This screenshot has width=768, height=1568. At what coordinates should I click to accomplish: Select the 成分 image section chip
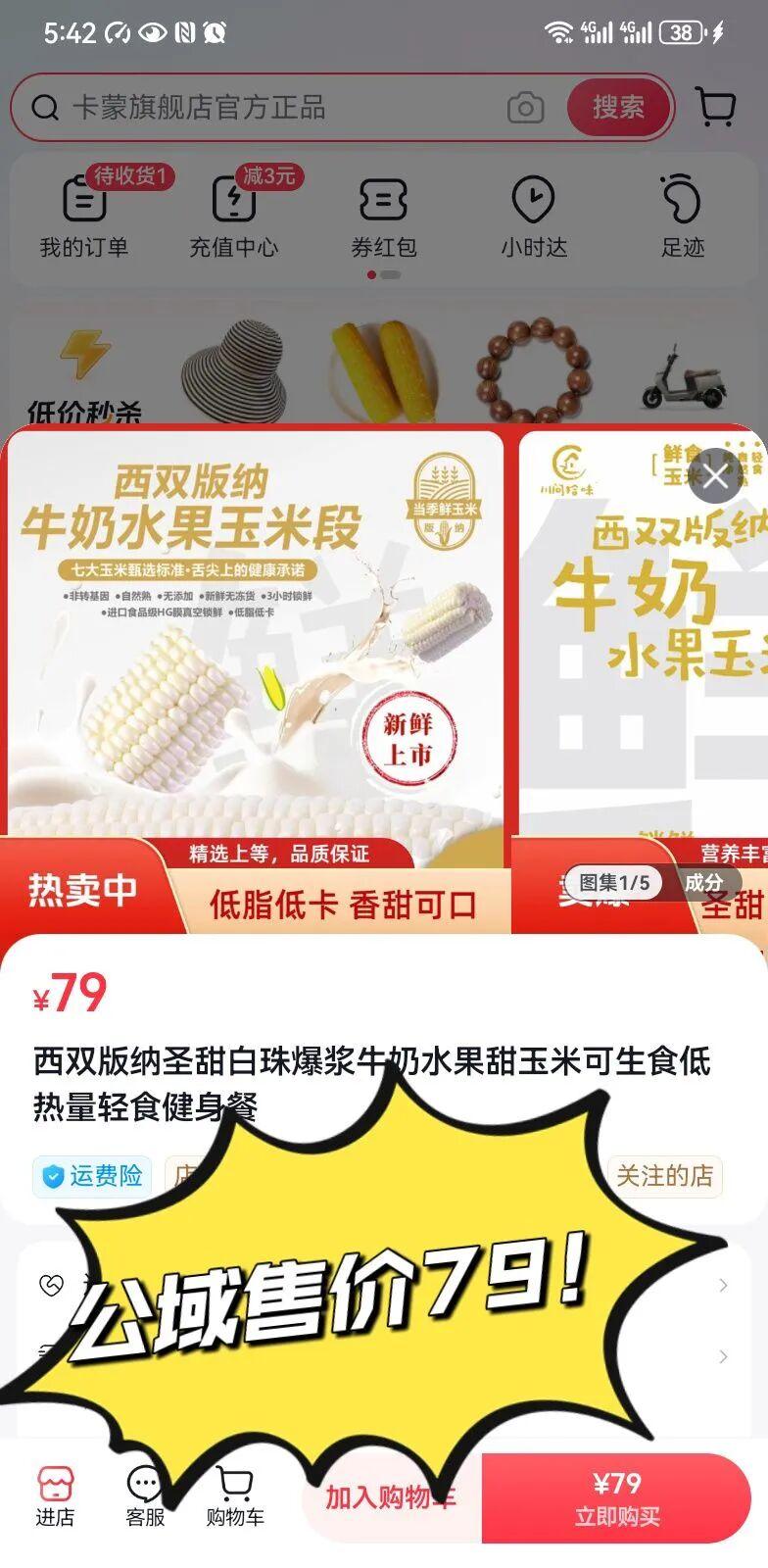click(x=702, y=882)
